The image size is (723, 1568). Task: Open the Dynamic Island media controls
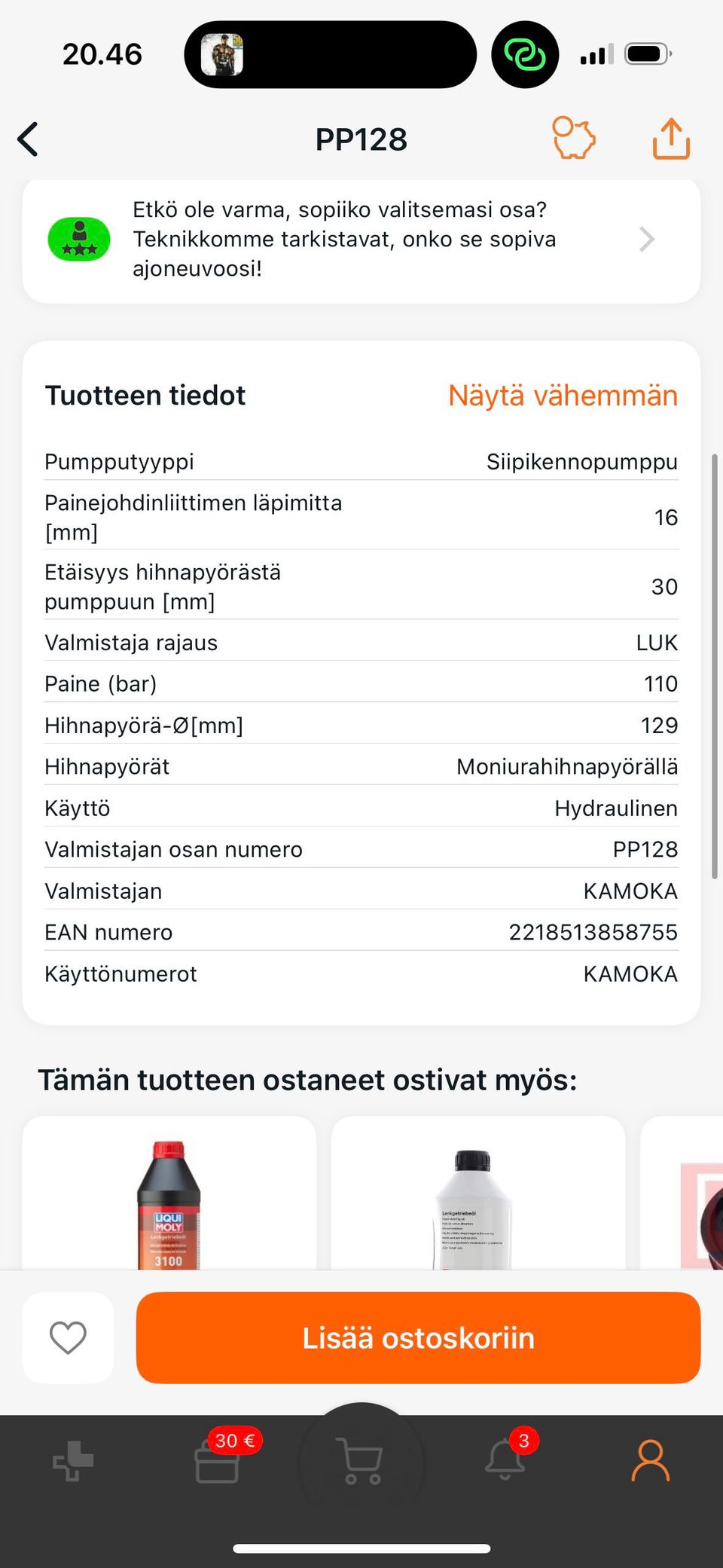(331, 54)
